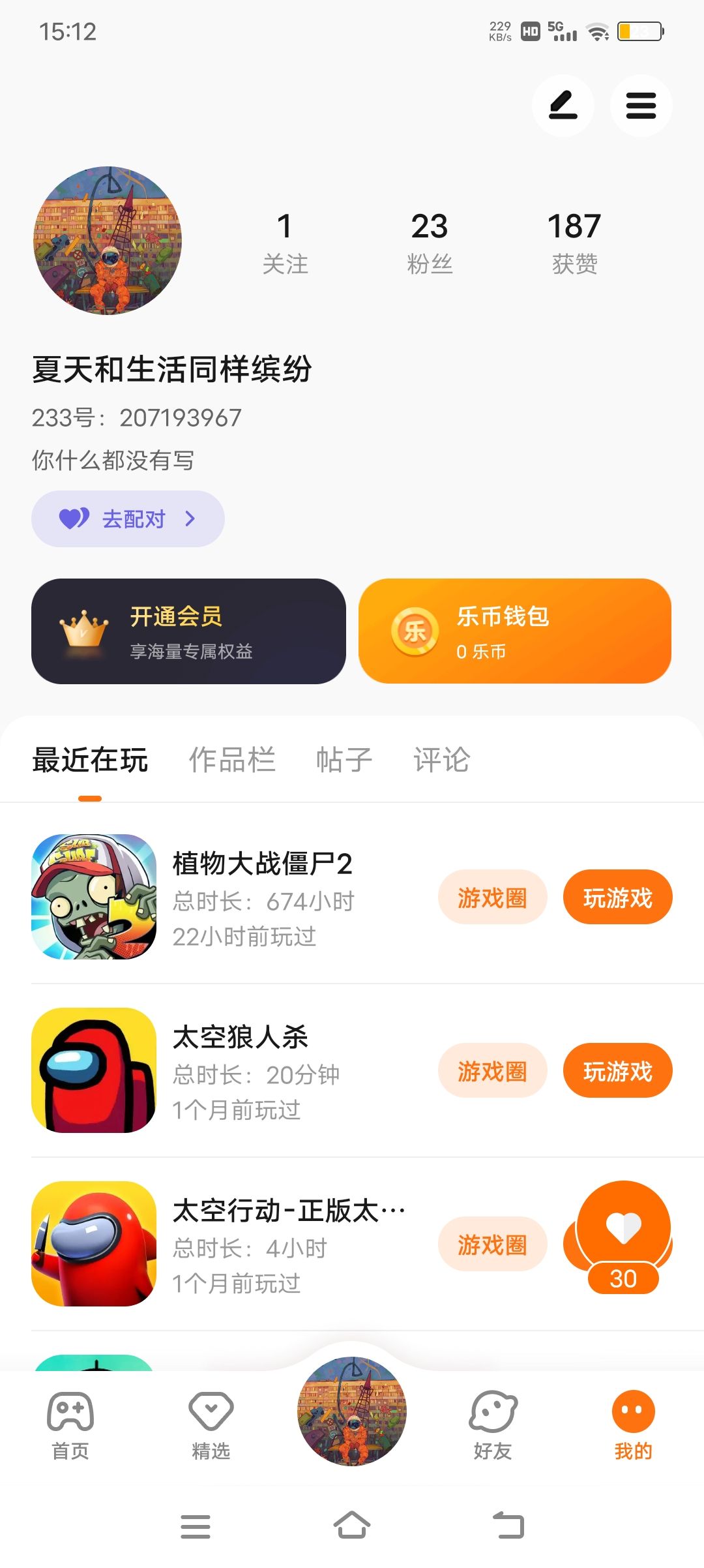Tap the profile avatar picture

tap(108, 240)
